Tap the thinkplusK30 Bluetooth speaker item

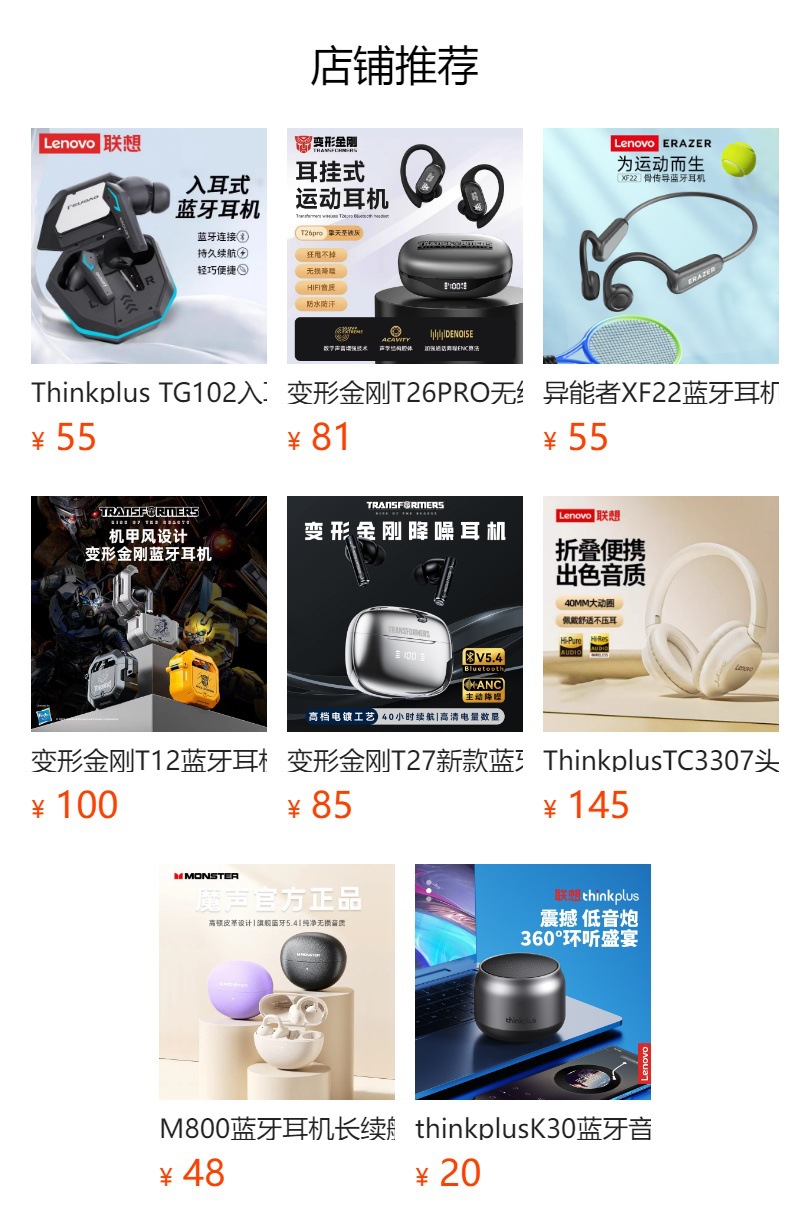click(533, 982)
